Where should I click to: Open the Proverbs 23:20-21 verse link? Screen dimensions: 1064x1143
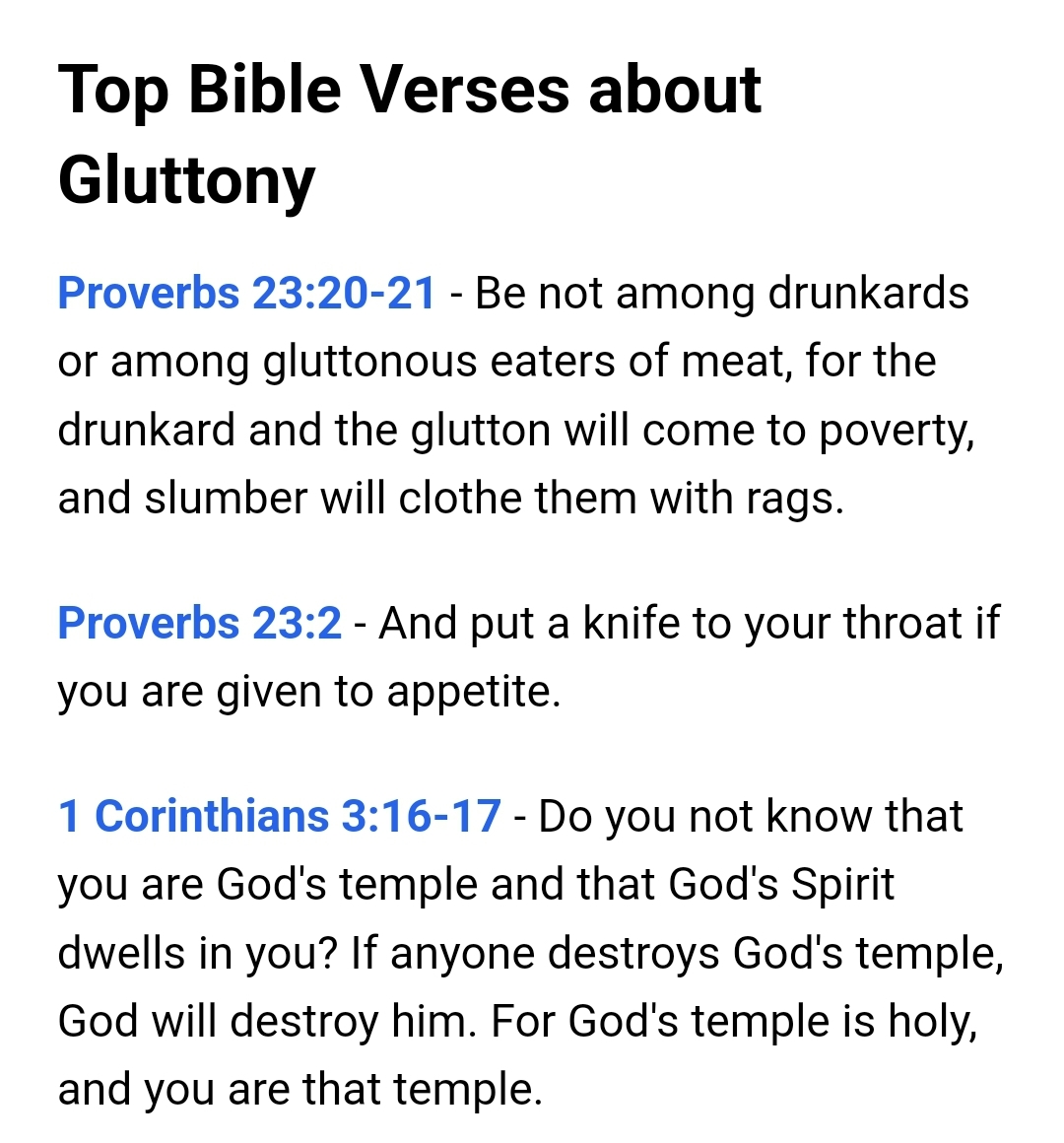246,294
